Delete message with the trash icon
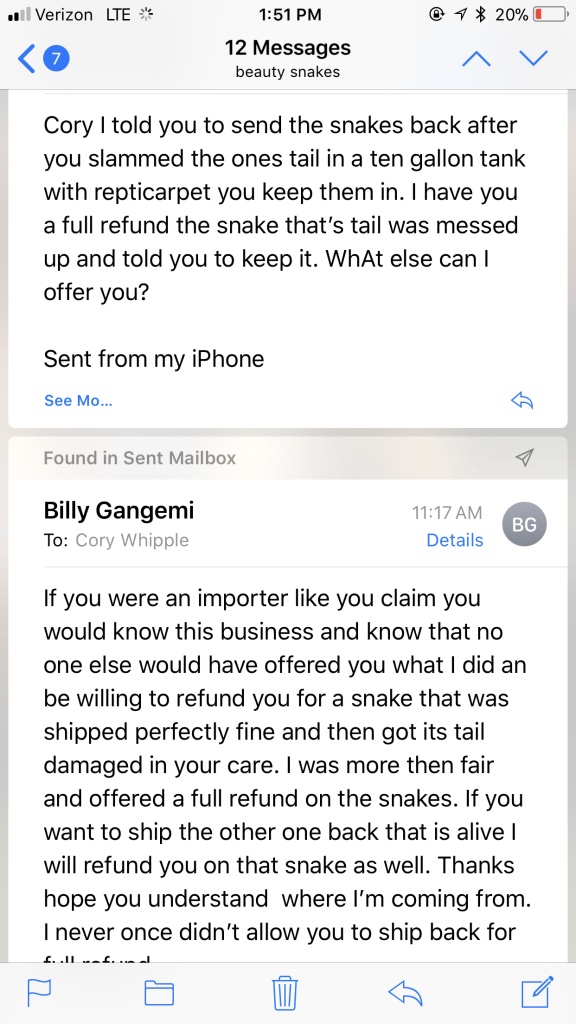576x1024 pixels. [x=285, y=993]
